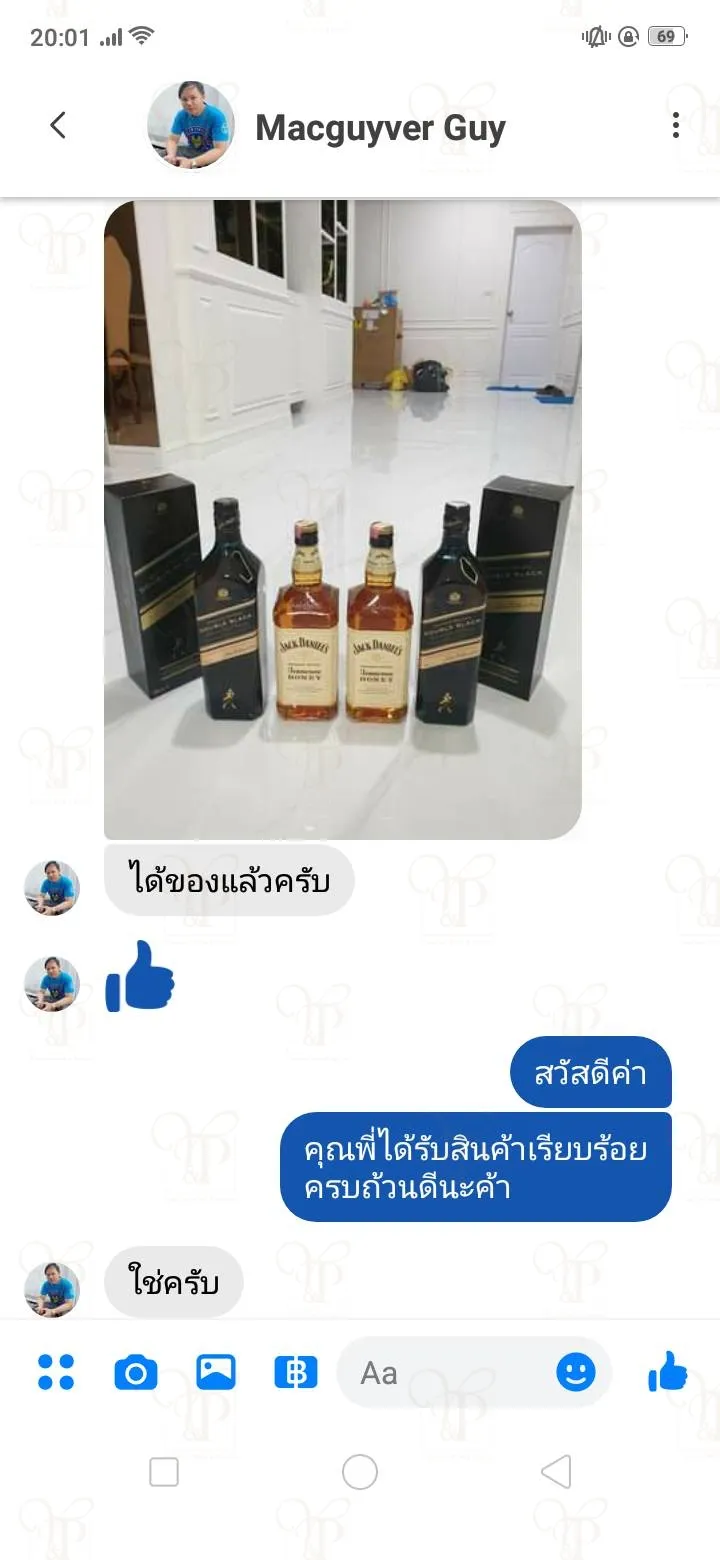Open the emoji smiley picker
The width and height of the screenshot is (720, 1560).
(576, 1373)
